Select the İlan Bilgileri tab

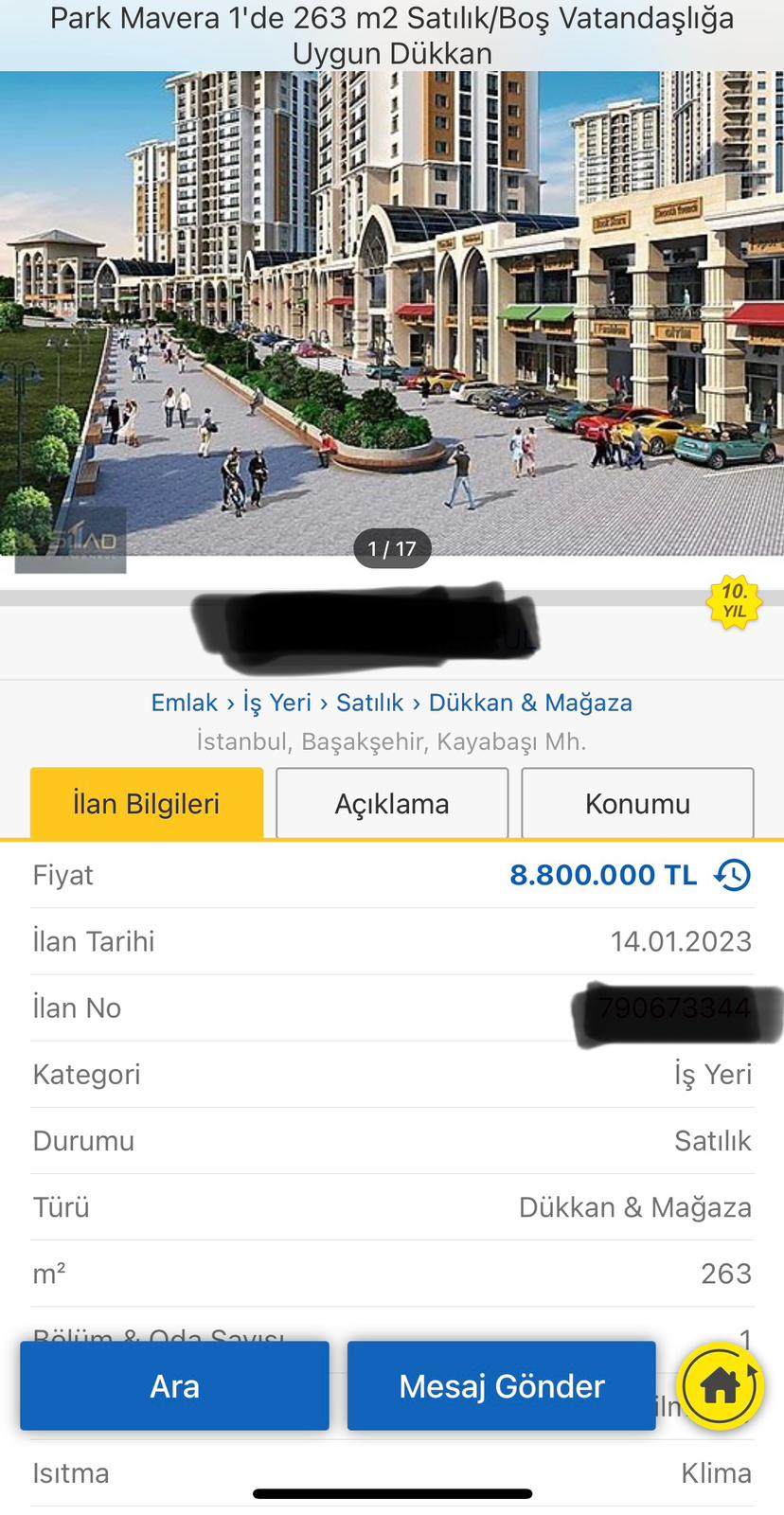click(x=147, y=804)
